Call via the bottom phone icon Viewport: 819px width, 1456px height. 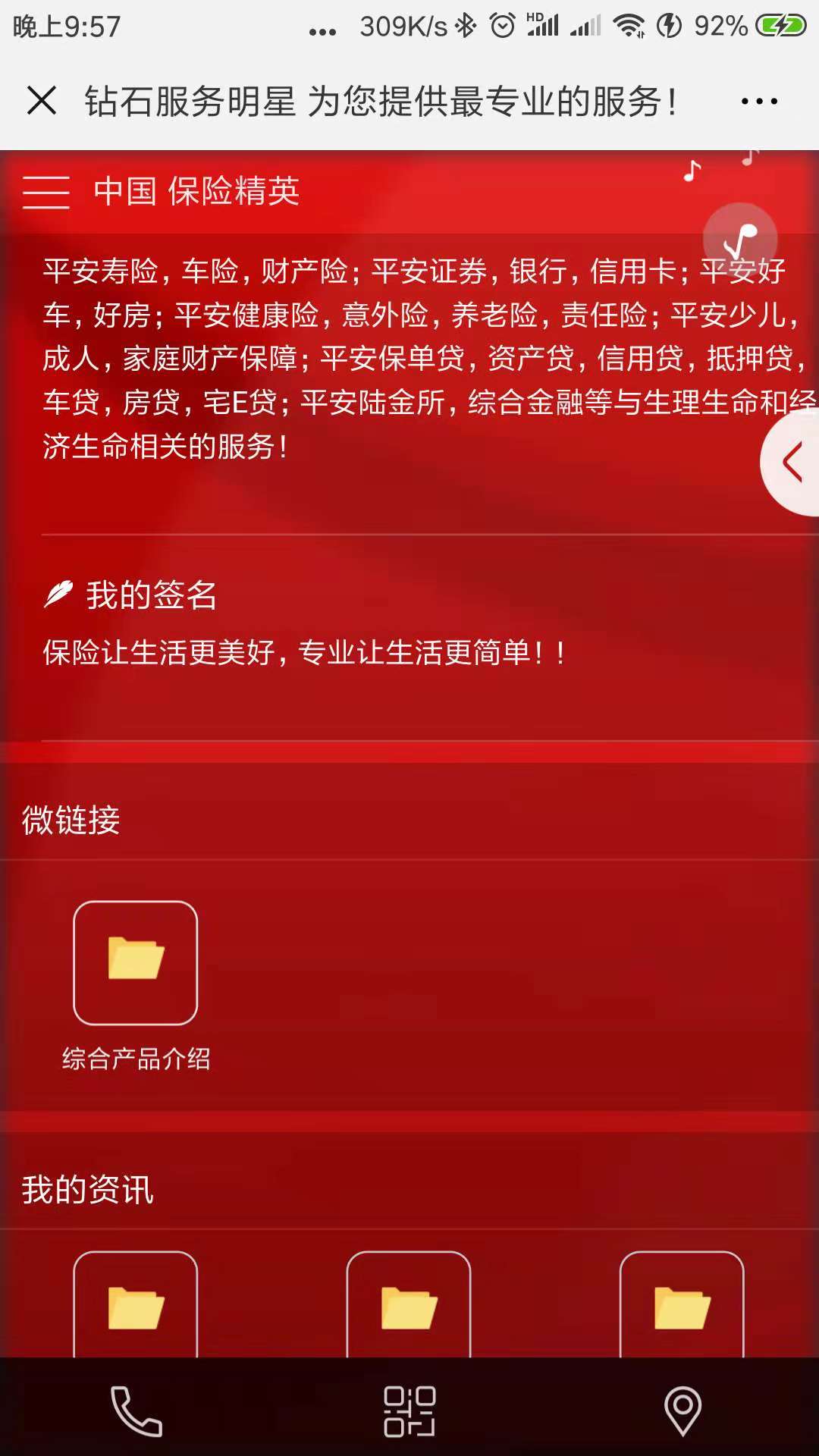point(136,1410)
